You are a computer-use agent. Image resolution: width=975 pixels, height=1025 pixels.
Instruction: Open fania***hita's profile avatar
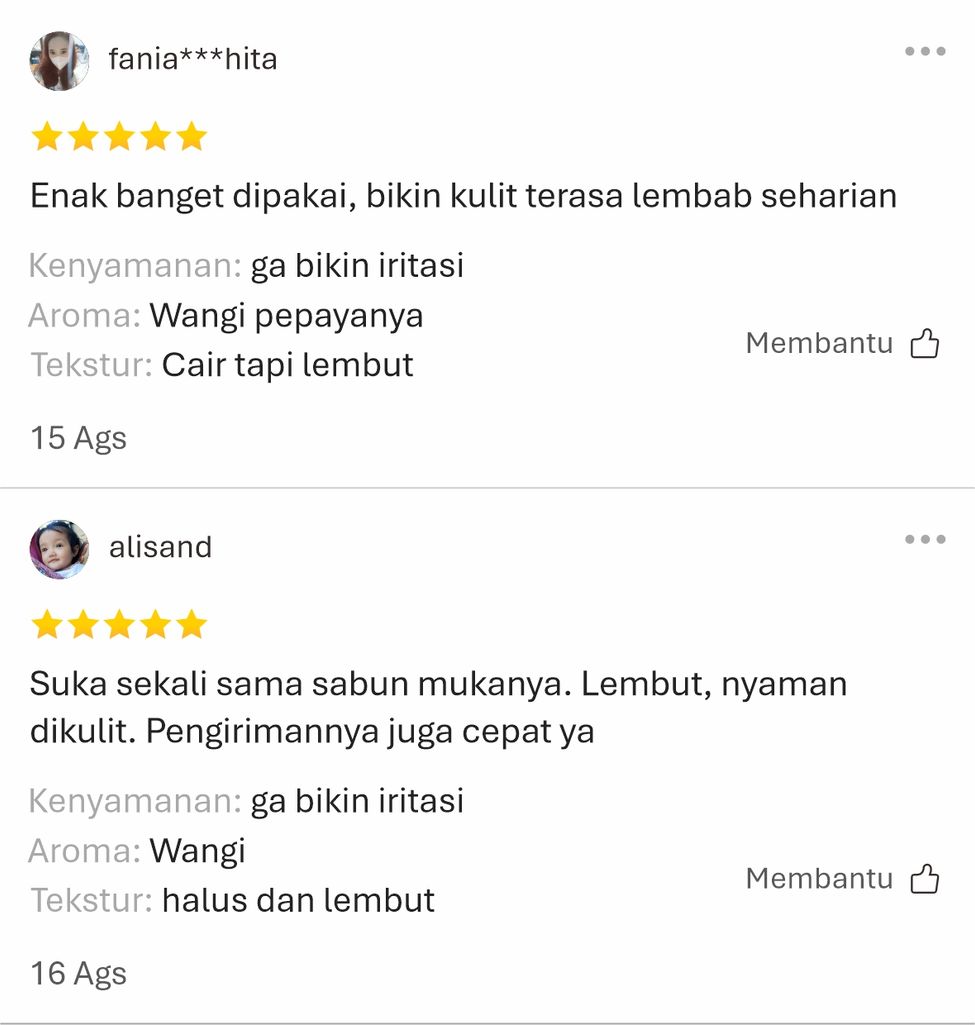[x=59, y=61]
